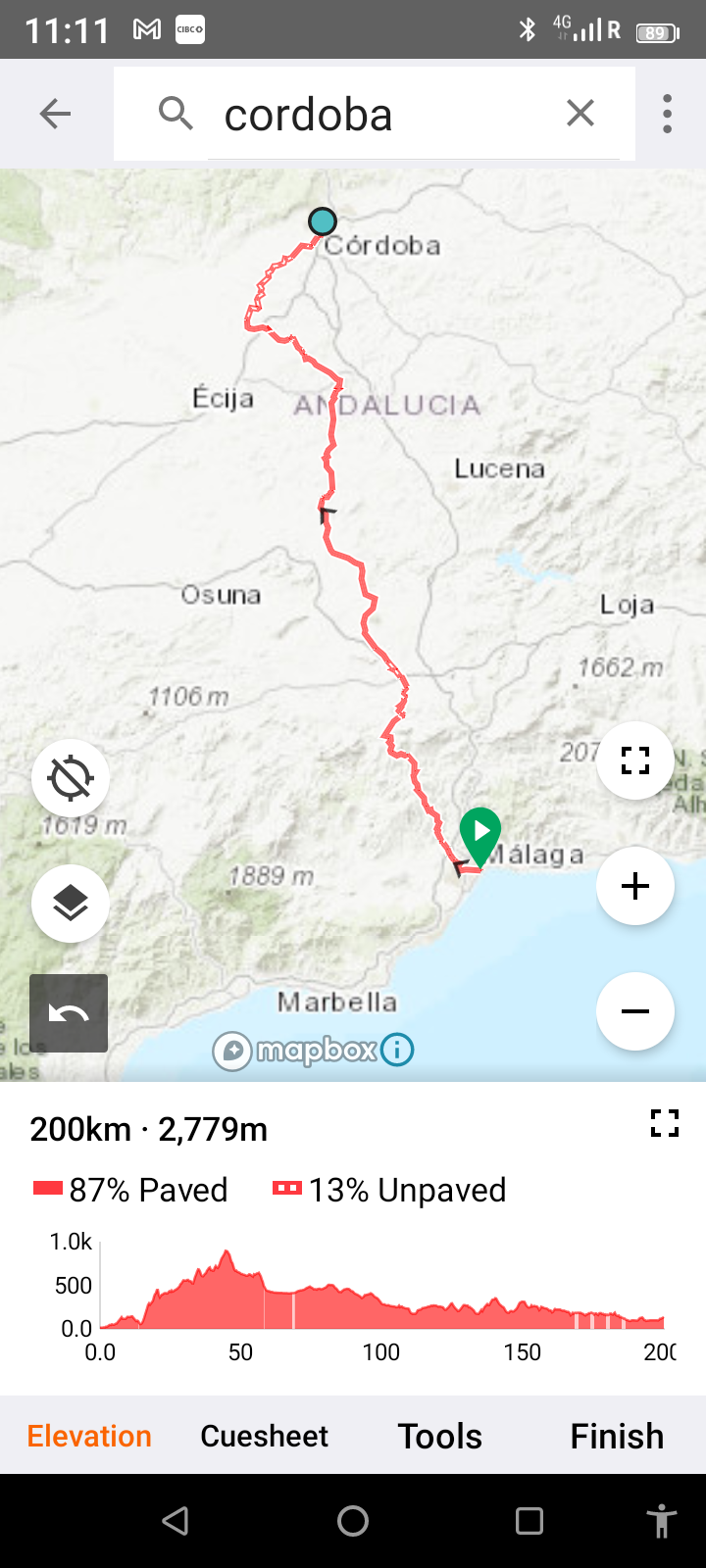Go back using the top arrow

pos(55,115)
